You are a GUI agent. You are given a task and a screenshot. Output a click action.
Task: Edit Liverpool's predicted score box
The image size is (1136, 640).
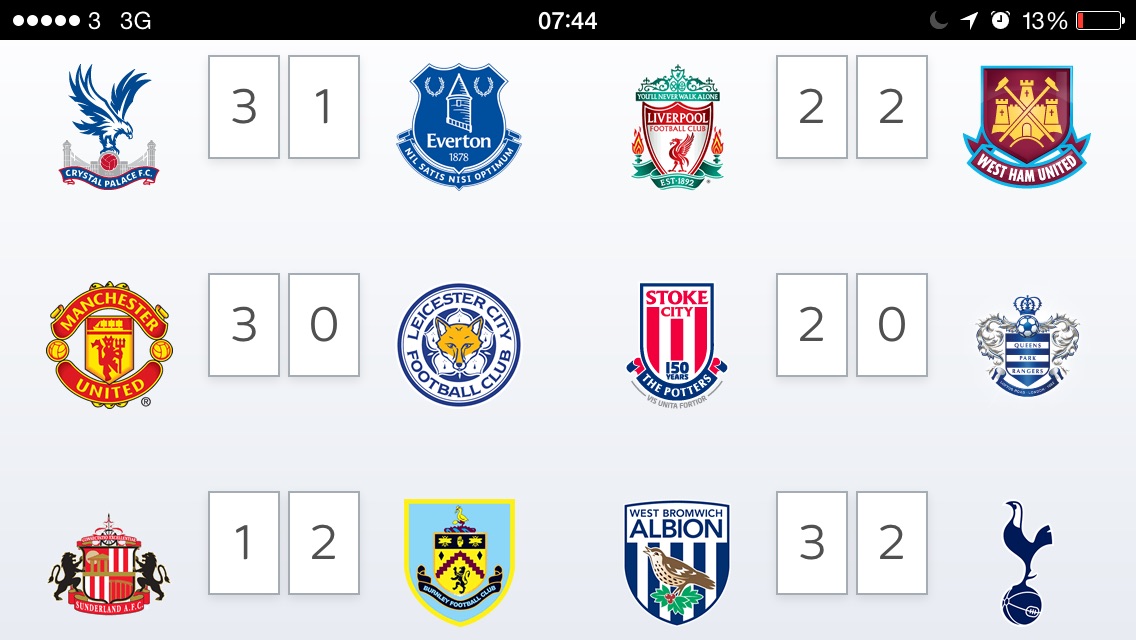pos(812,107)
